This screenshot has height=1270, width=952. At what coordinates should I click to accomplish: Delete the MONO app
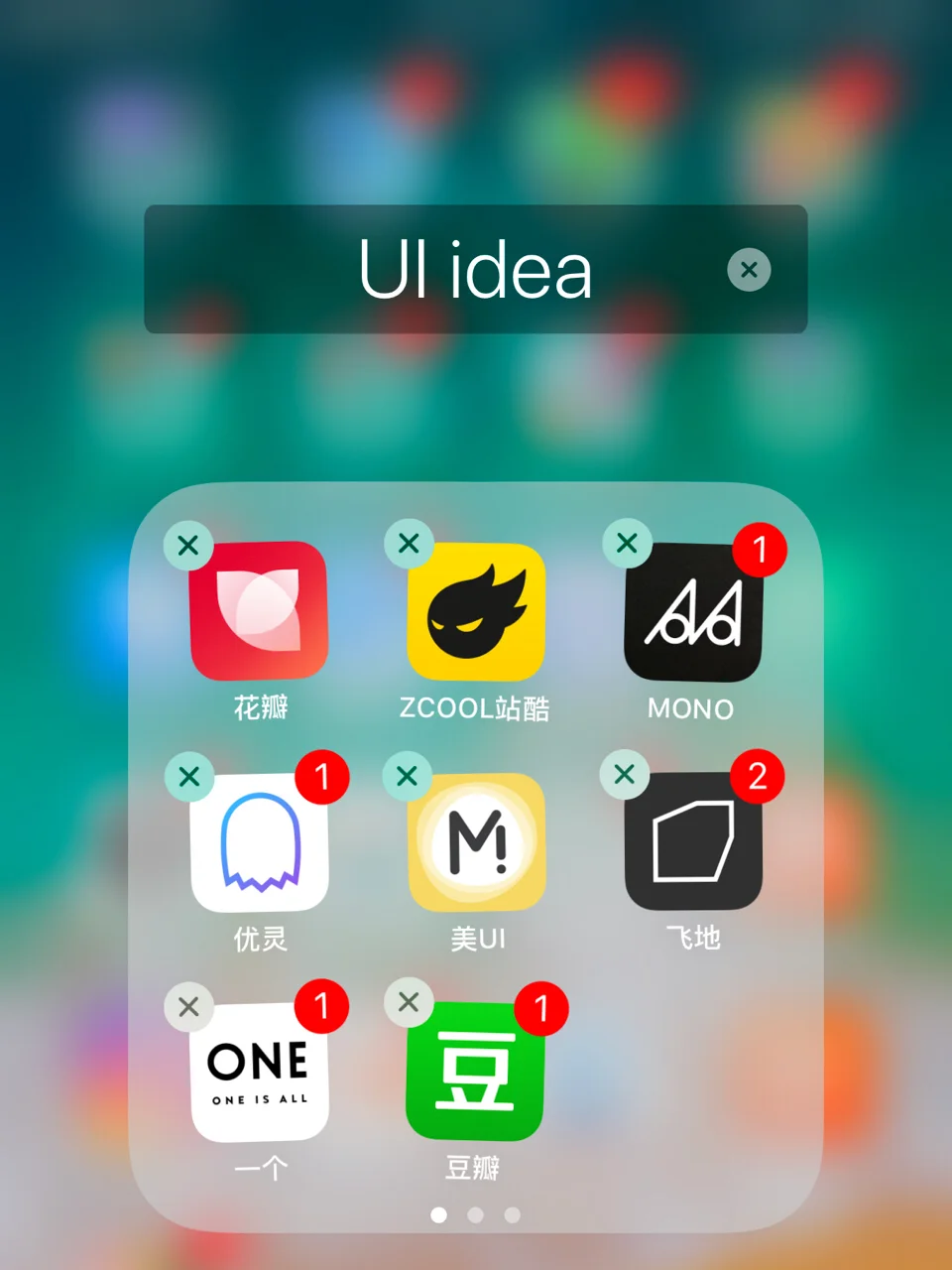click(x=627, y=543)
